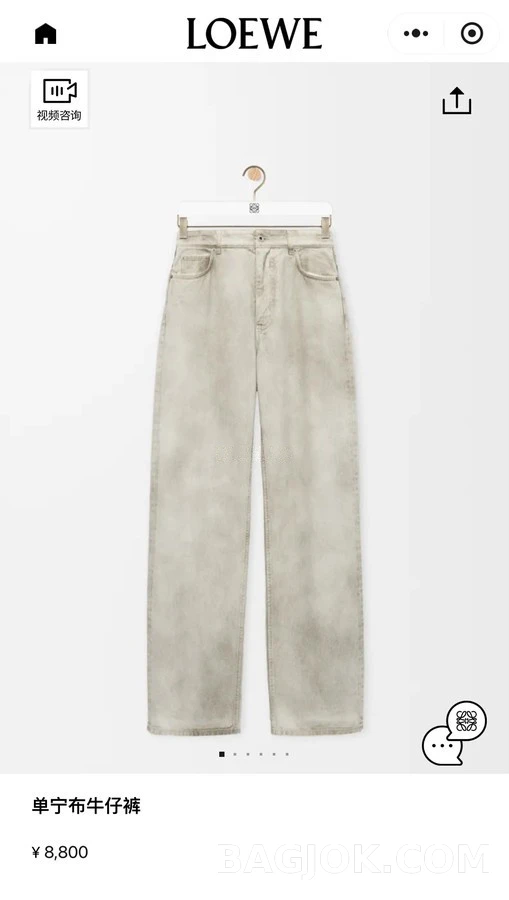Close the mini program via circle icon

coord(472,33)
